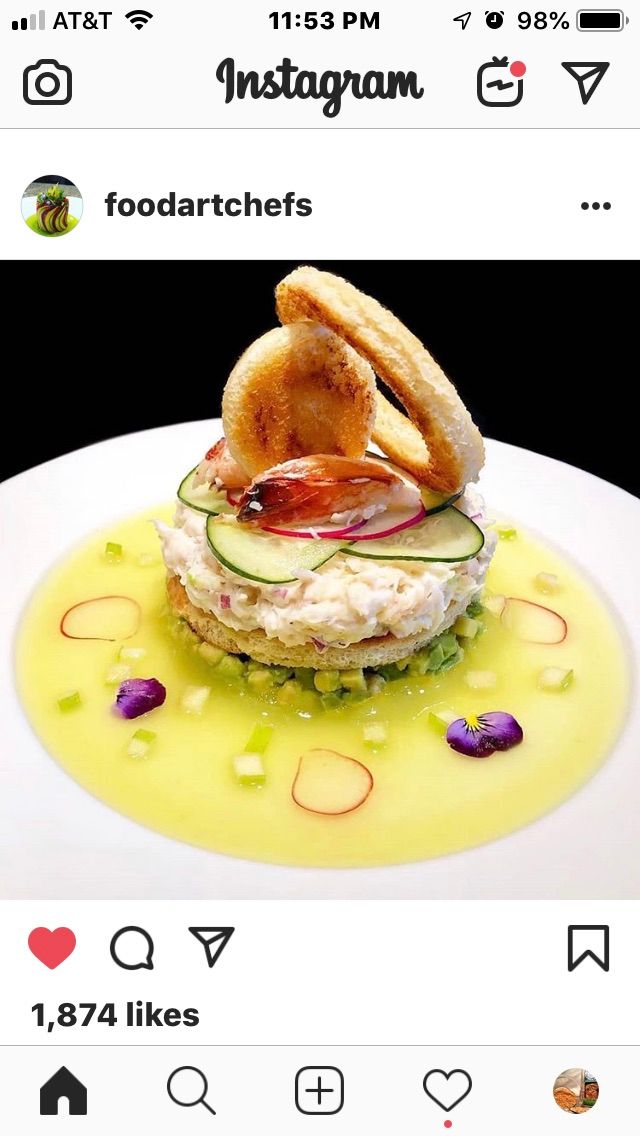Open the IGTV icon

pyautogui.click(x=501, y=83)
